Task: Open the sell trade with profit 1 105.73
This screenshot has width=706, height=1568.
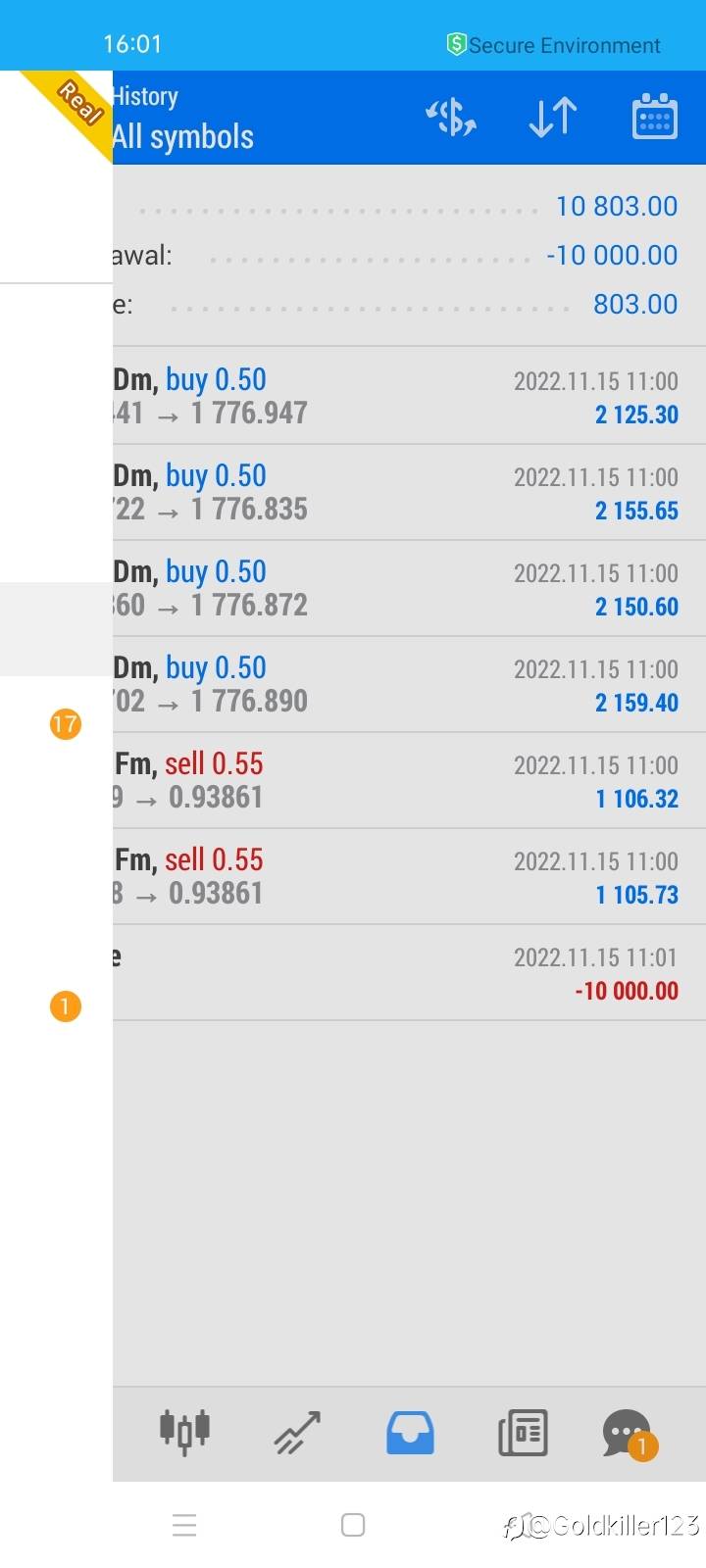Action: pos(409,876)
